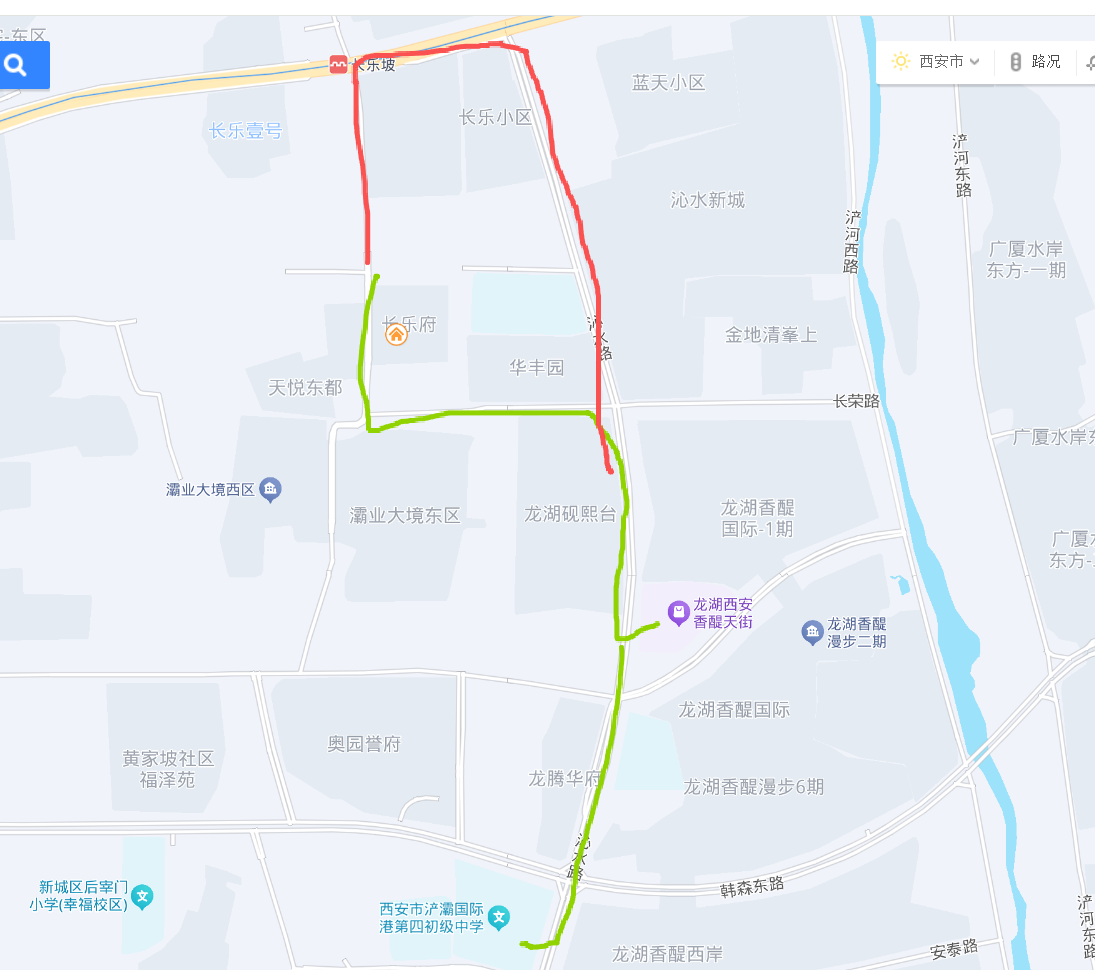Tap the 长乐府 home marker

click(396, 335)
